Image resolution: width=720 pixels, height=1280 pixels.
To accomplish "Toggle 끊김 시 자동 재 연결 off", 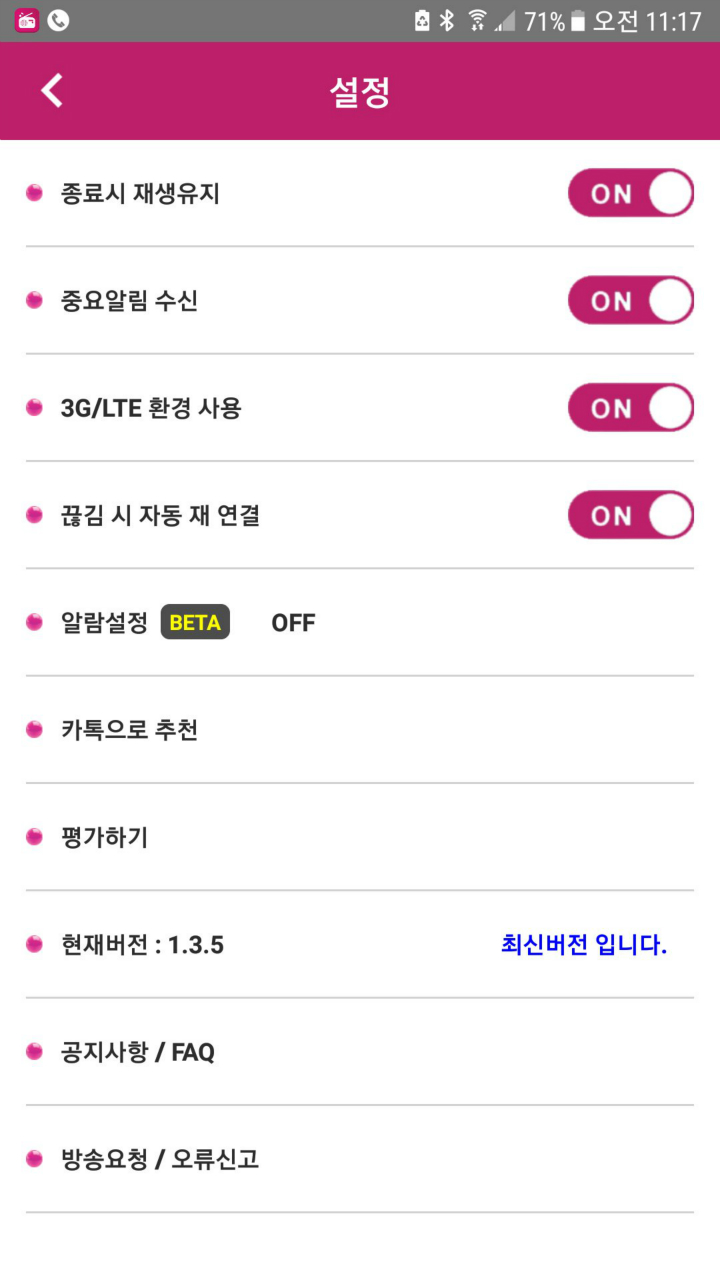I will (631, 515).
